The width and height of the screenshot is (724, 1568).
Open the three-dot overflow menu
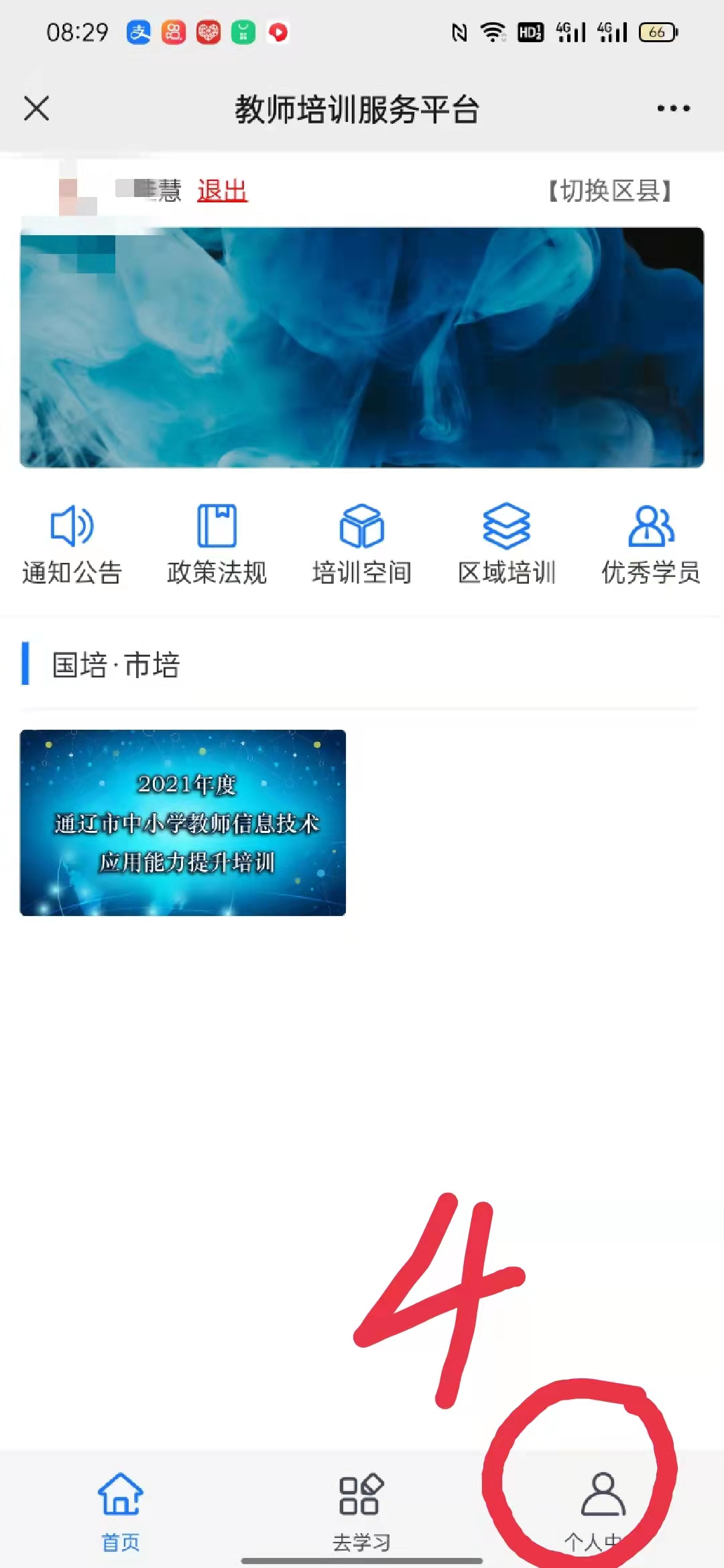pyautogui.click(x=673, y=109)
